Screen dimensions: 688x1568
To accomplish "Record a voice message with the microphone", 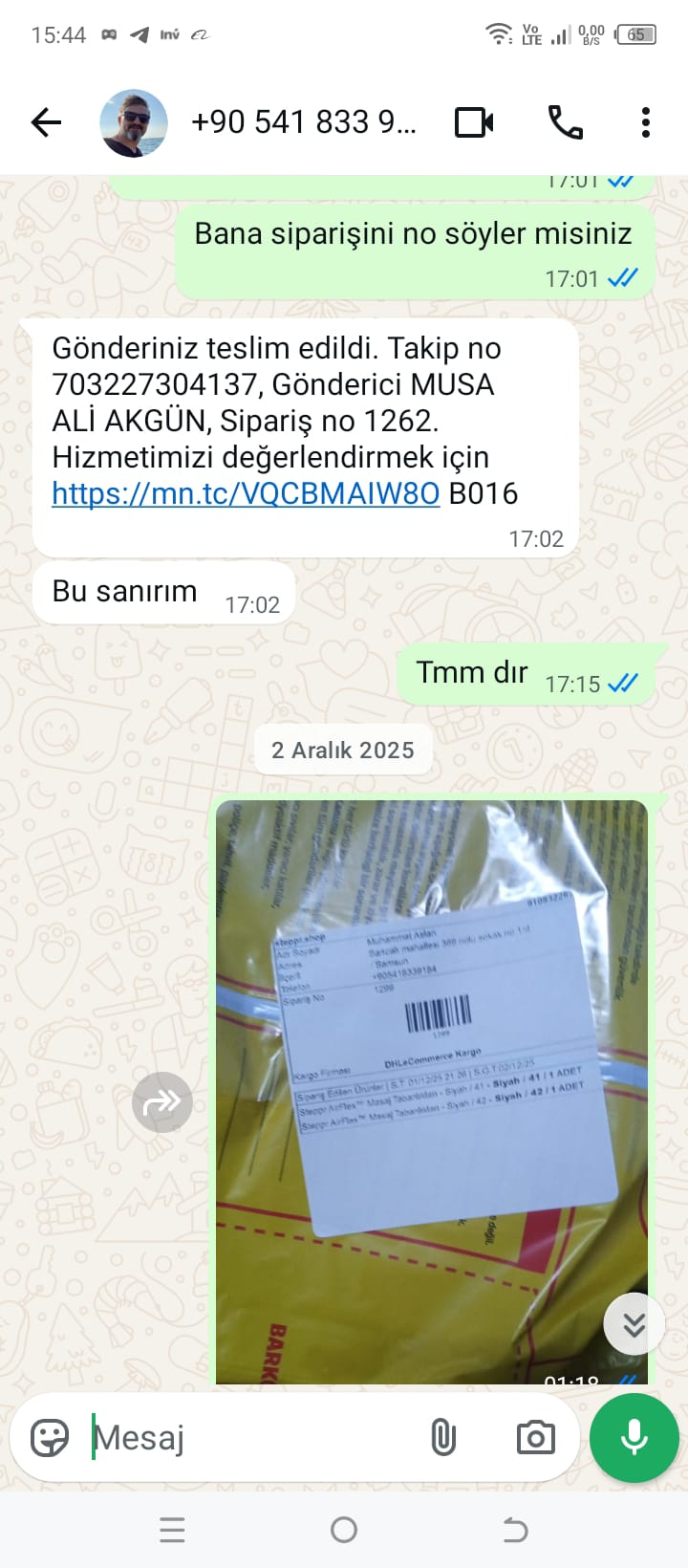I will (634, 1437).
